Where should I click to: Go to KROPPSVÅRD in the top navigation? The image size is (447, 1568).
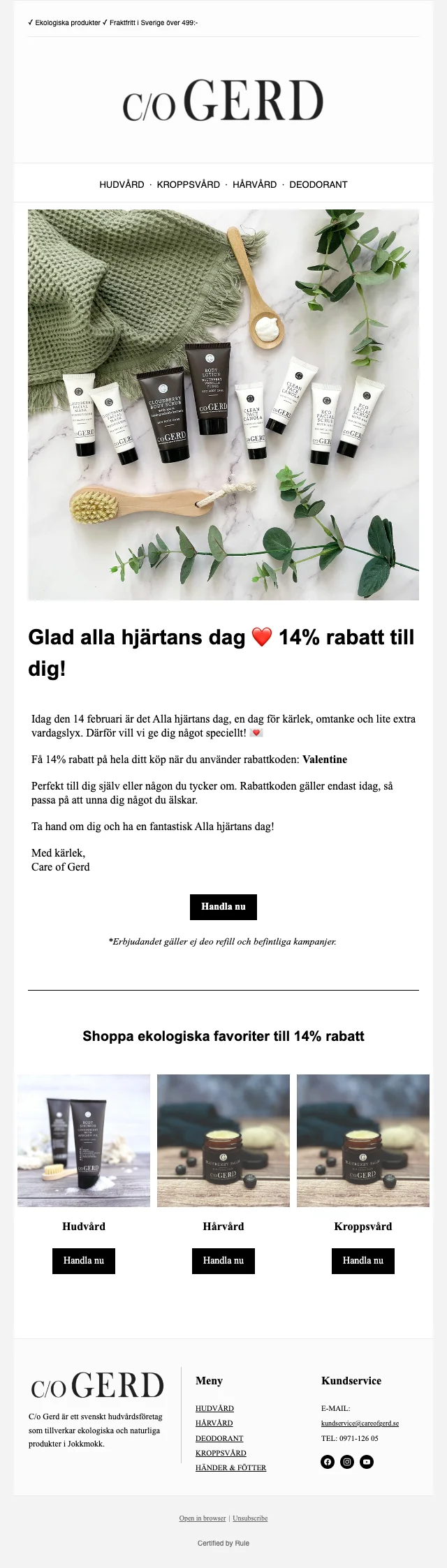(189, 185)
